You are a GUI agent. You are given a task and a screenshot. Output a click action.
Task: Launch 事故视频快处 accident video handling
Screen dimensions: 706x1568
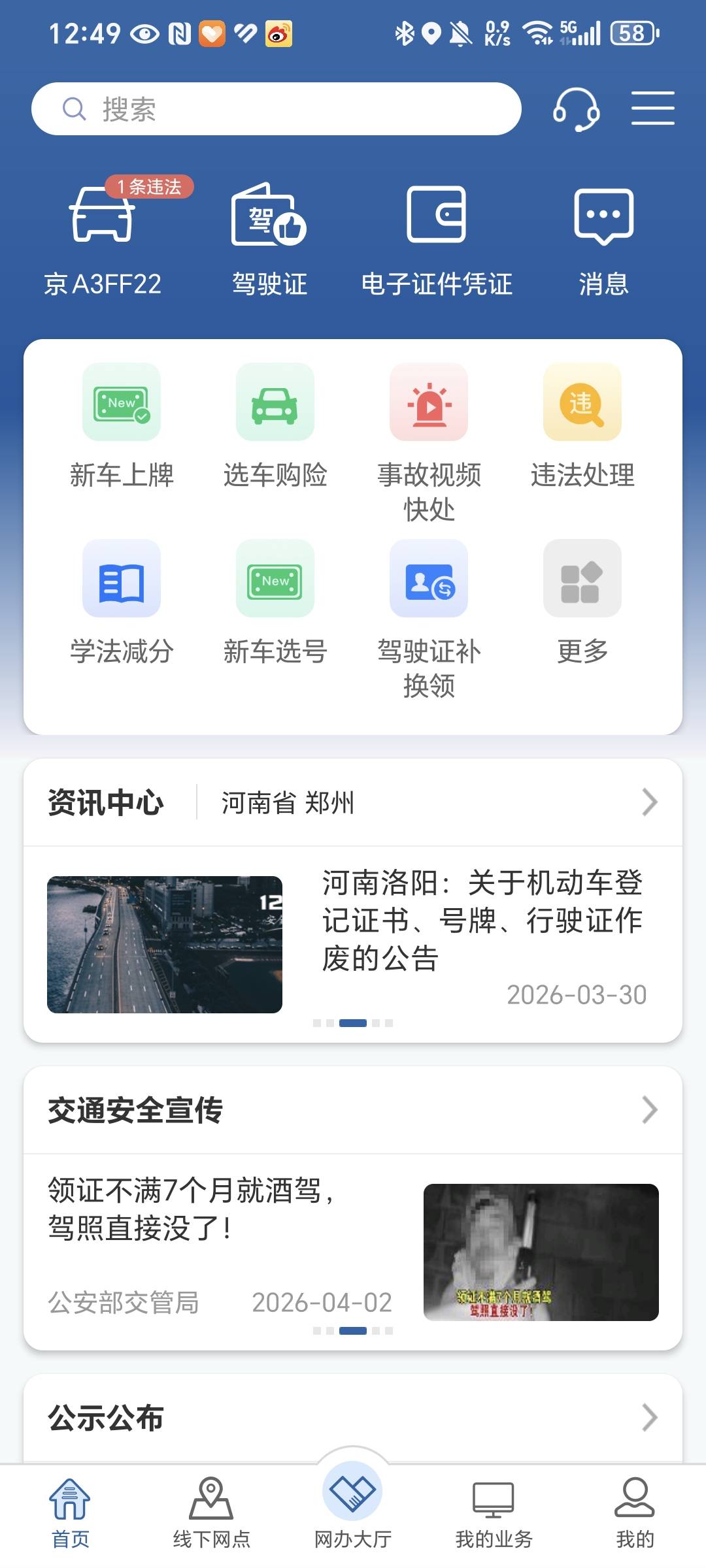point(429,441)
